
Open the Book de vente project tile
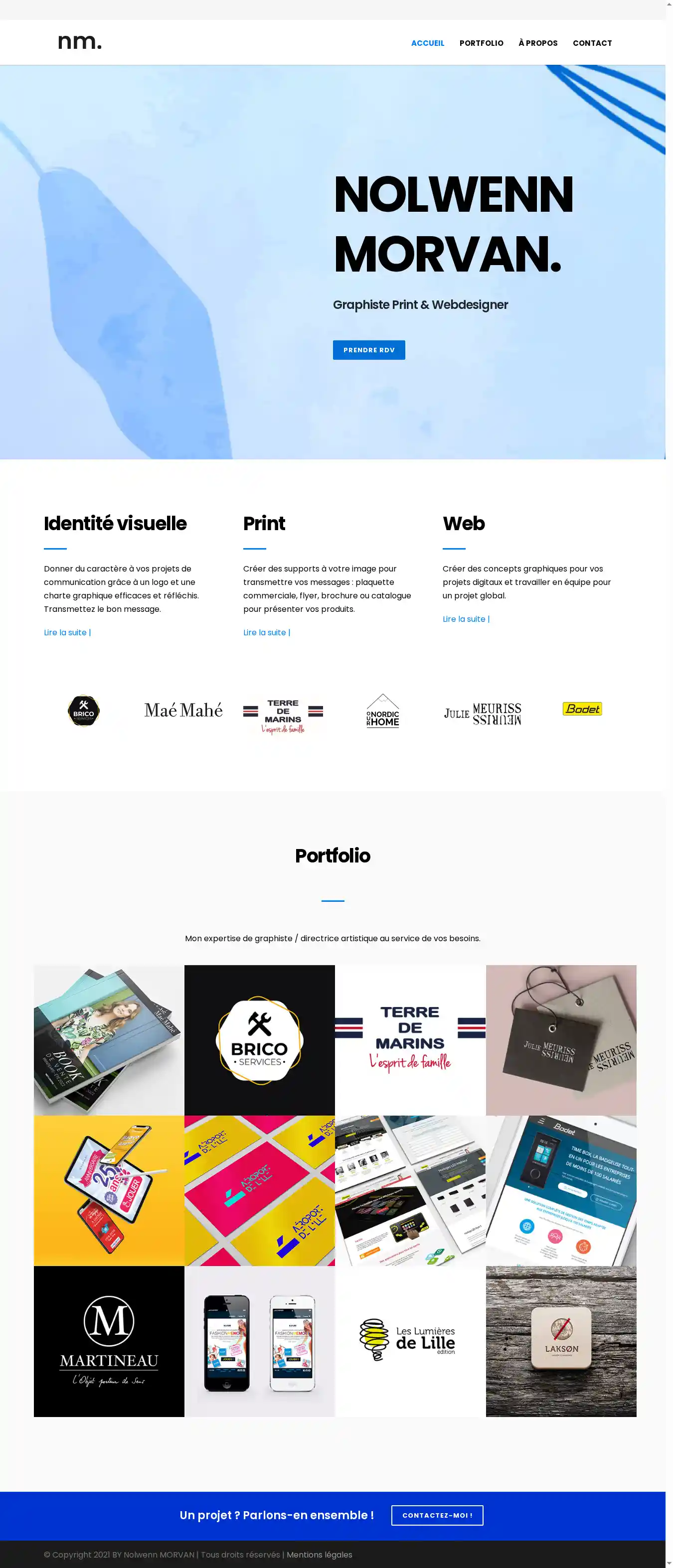click(x=109, y=1040)
